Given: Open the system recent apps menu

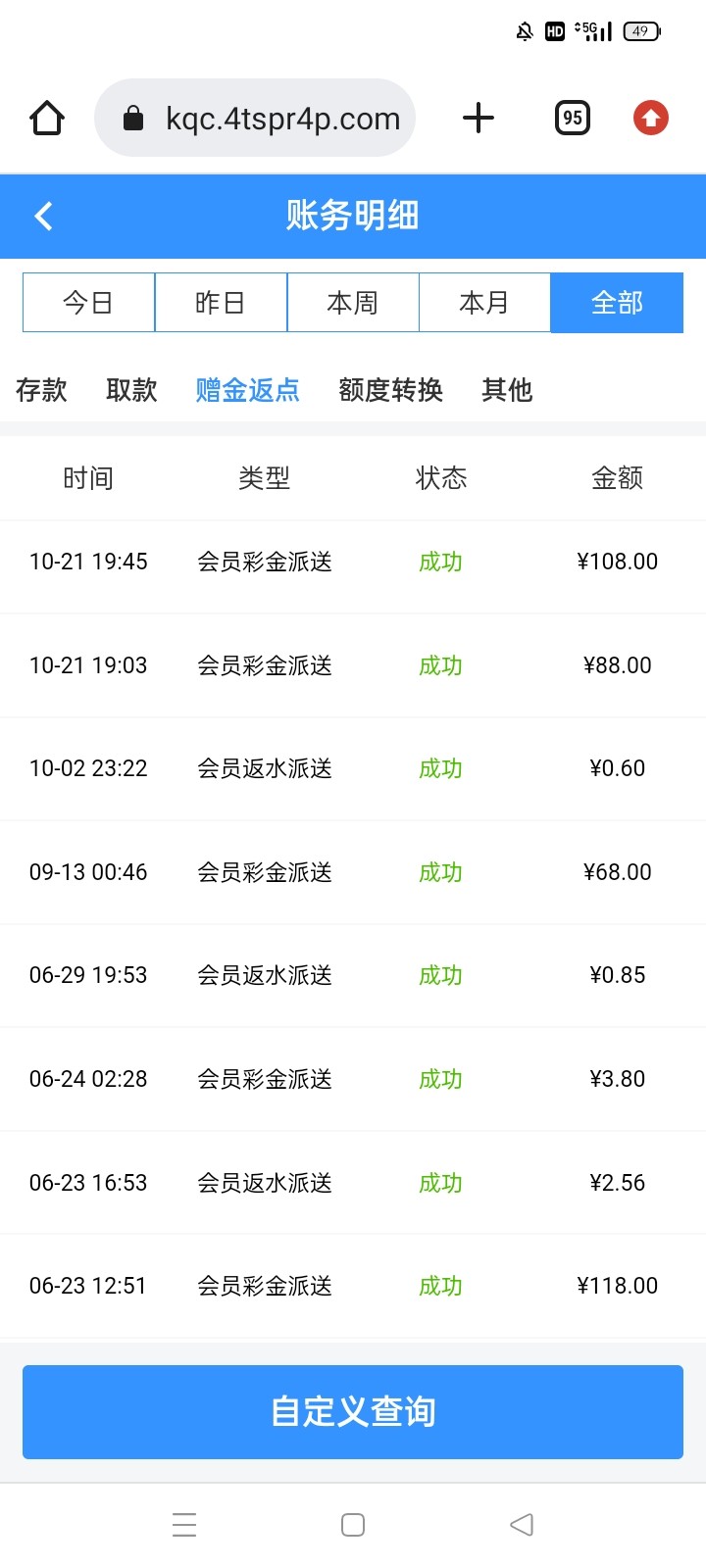Looking at the screenshot, I should [x=184, y=1525].
